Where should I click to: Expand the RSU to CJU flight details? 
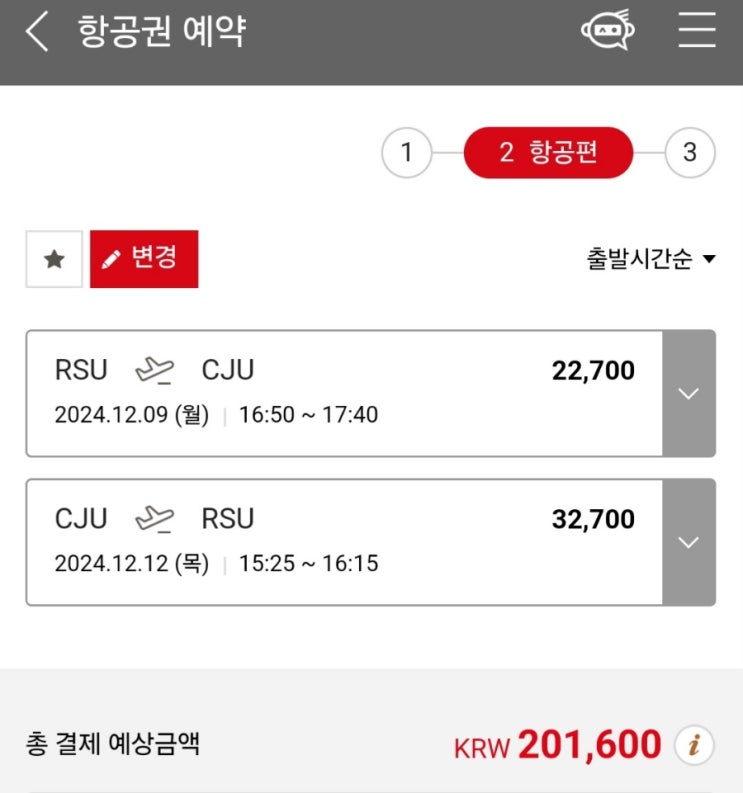click(x=689, y=393)
